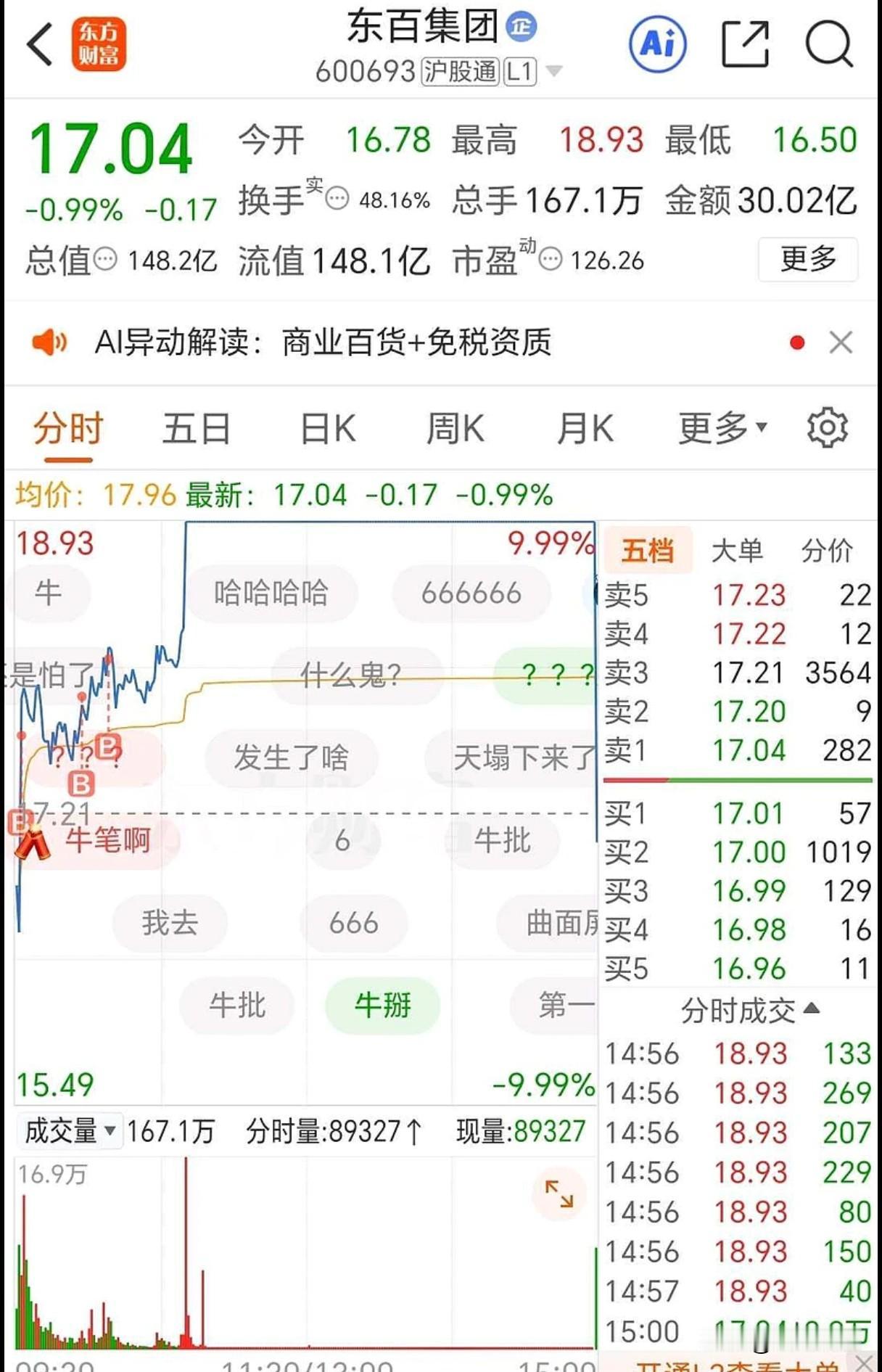
Task: Switch to the 日K tab
Action: click(x=328, y=428)
